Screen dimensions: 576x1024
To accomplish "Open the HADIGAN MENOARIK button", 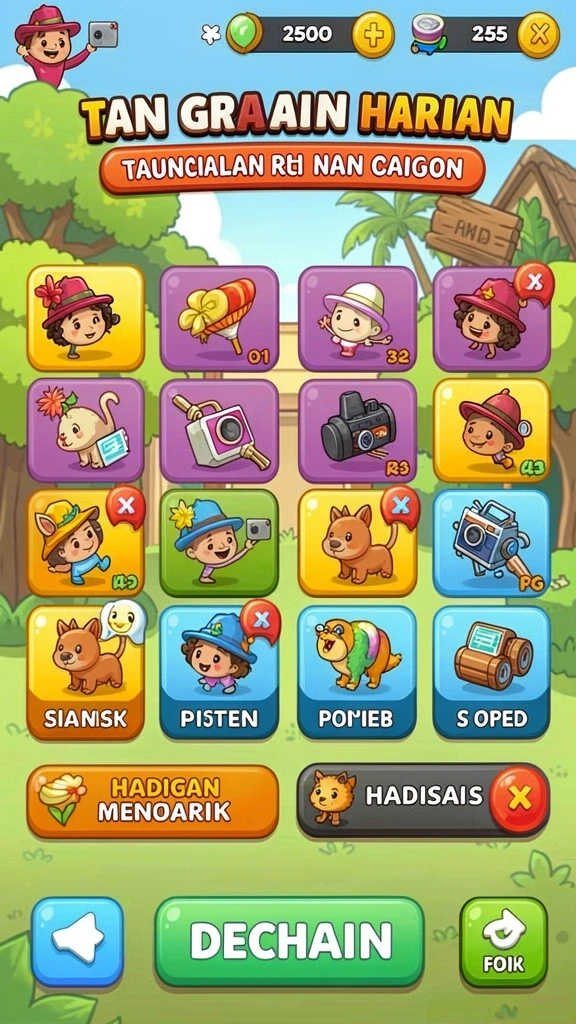I will [153, 801].
